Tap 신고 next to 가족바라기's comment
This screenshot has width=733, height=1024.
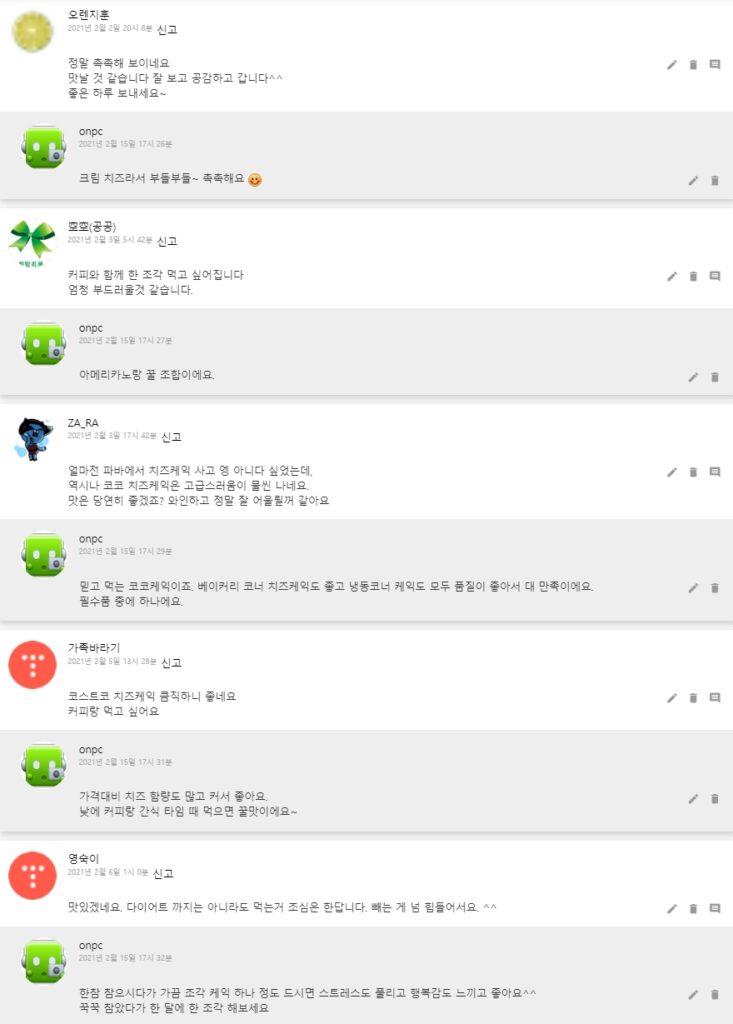click(171, 663)
